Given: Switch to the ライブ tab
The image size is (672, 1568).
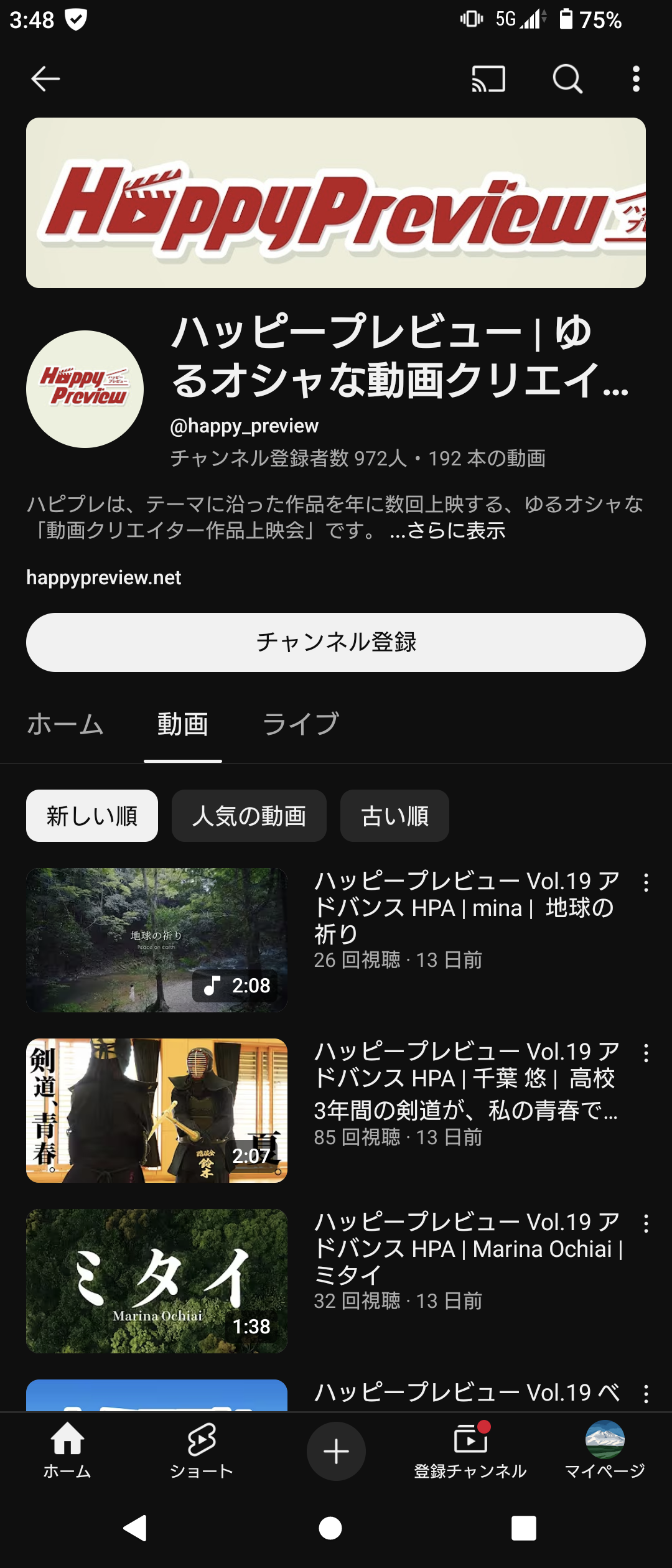Looking at the screenshot, I should pos(301,724).
